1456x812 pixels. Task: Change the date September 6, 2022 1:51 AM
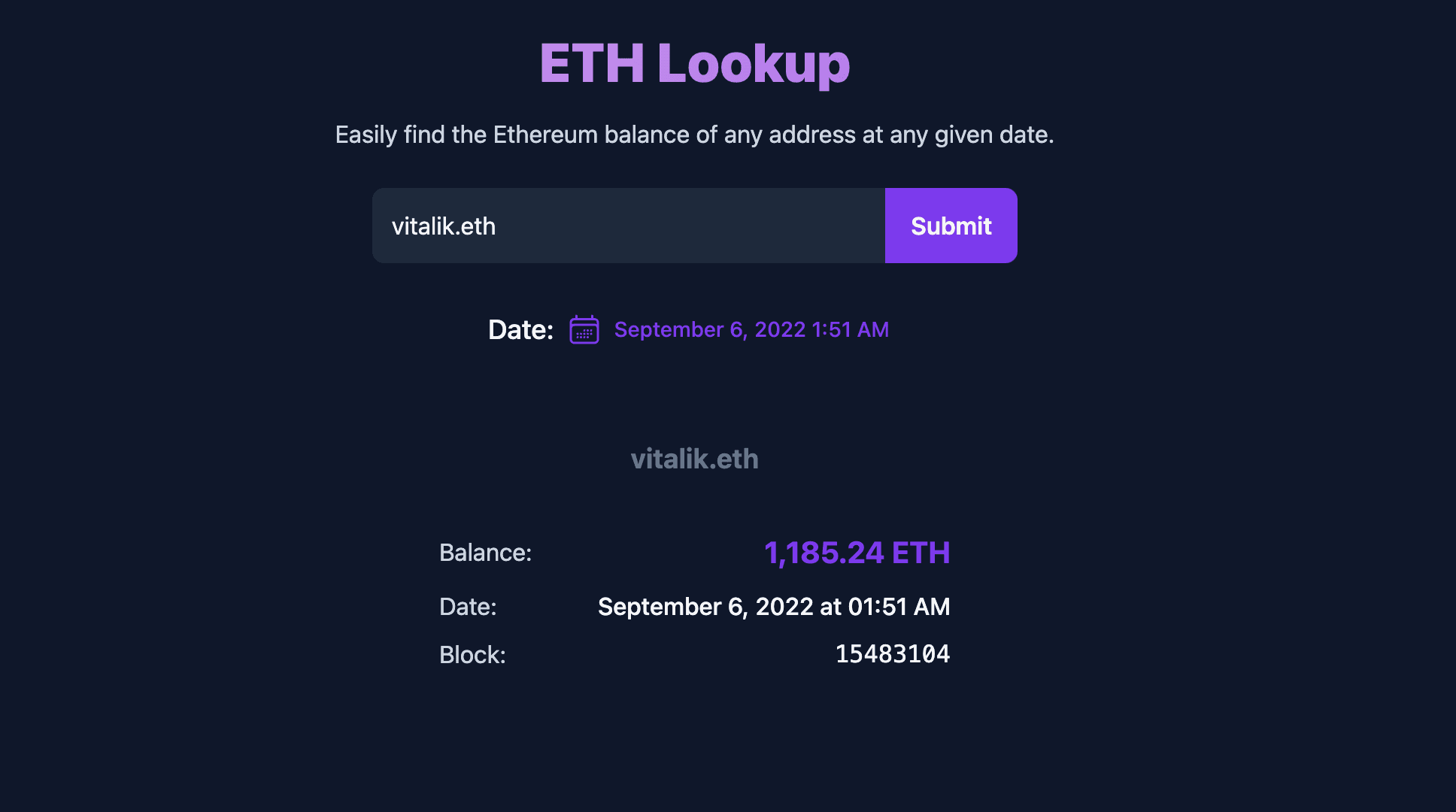tap(751, 329)
